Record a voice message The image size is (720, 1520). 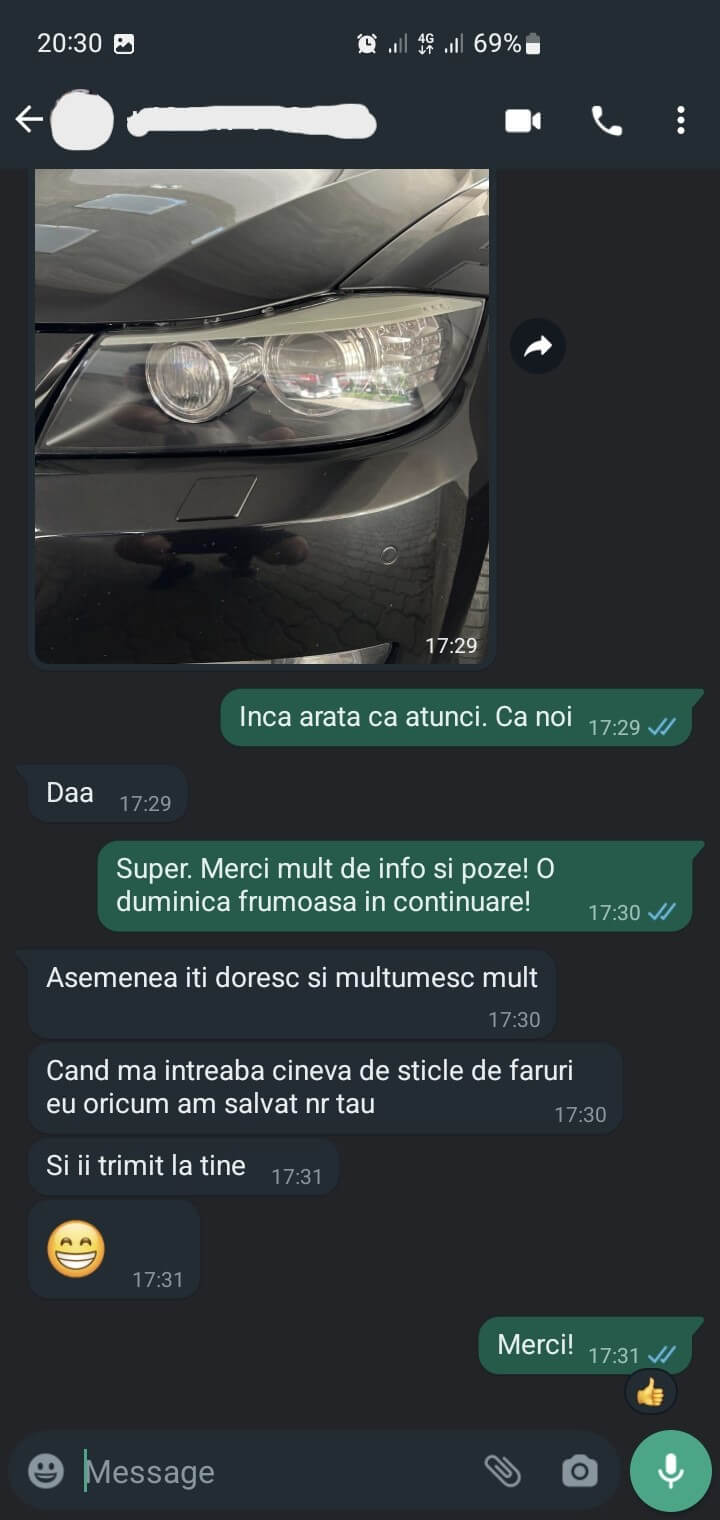tap(670, 1470)
